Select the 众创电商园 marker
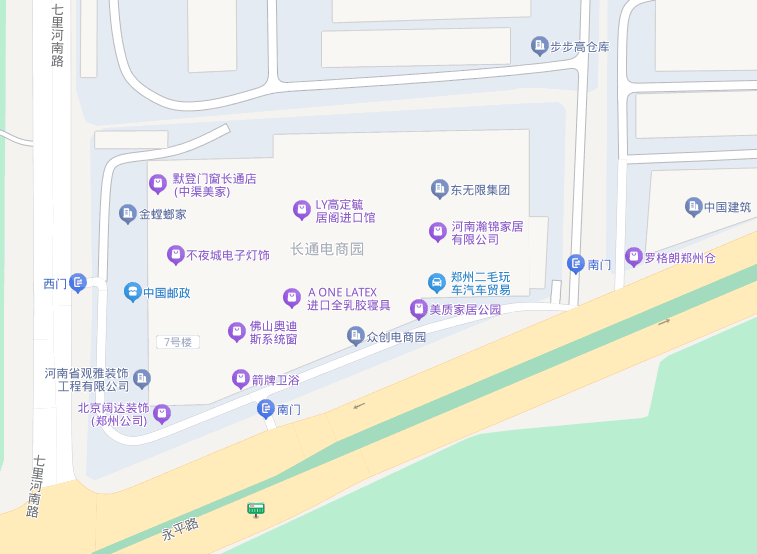757x554 pixels. (355, 336)
